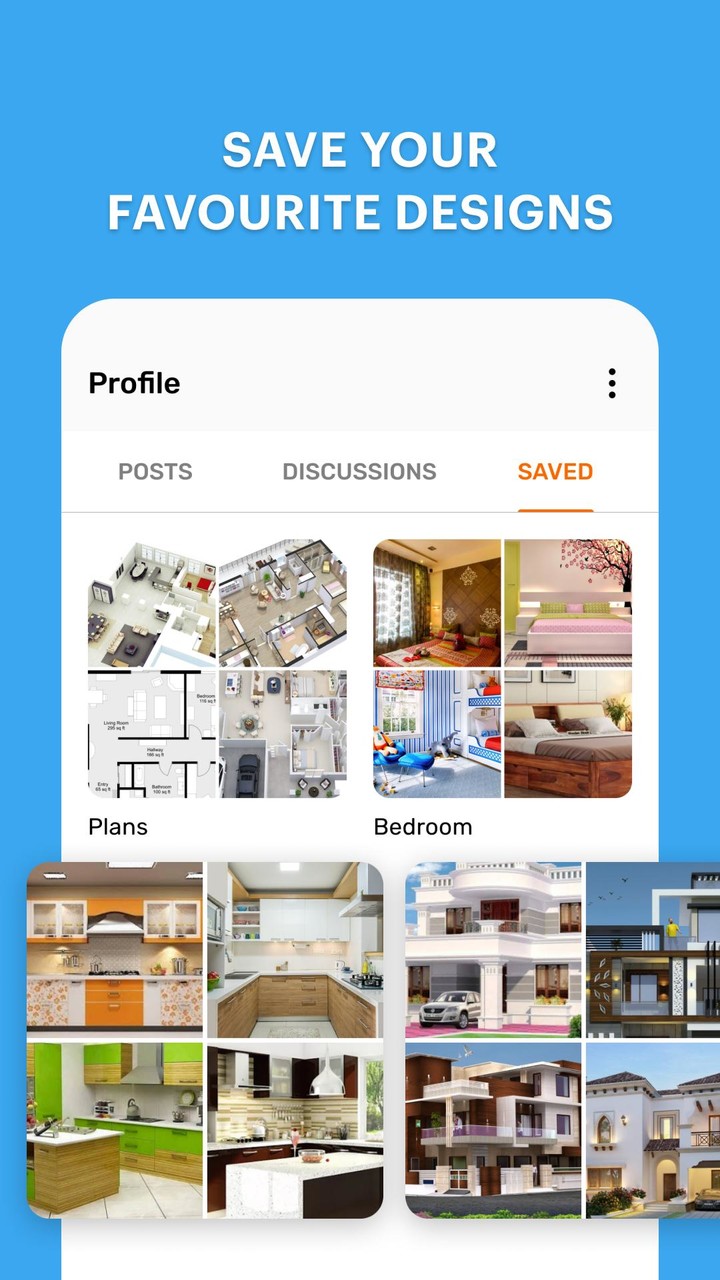Open the orange kitchen cabinet design
The height and width of the screenshot is (1280, 720).
[113, 950]
